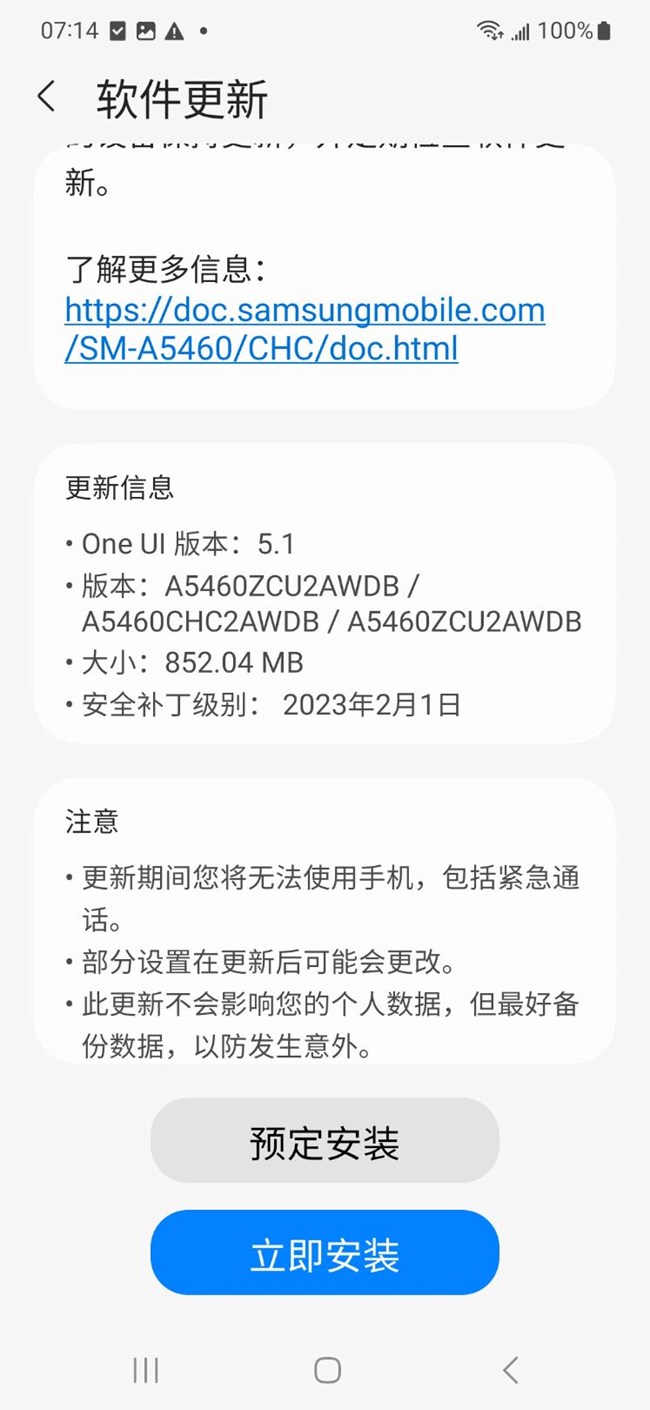Screen dimensions: 650x1410
Task: Tap the system back button
Action: click(x=510, y=1370)
